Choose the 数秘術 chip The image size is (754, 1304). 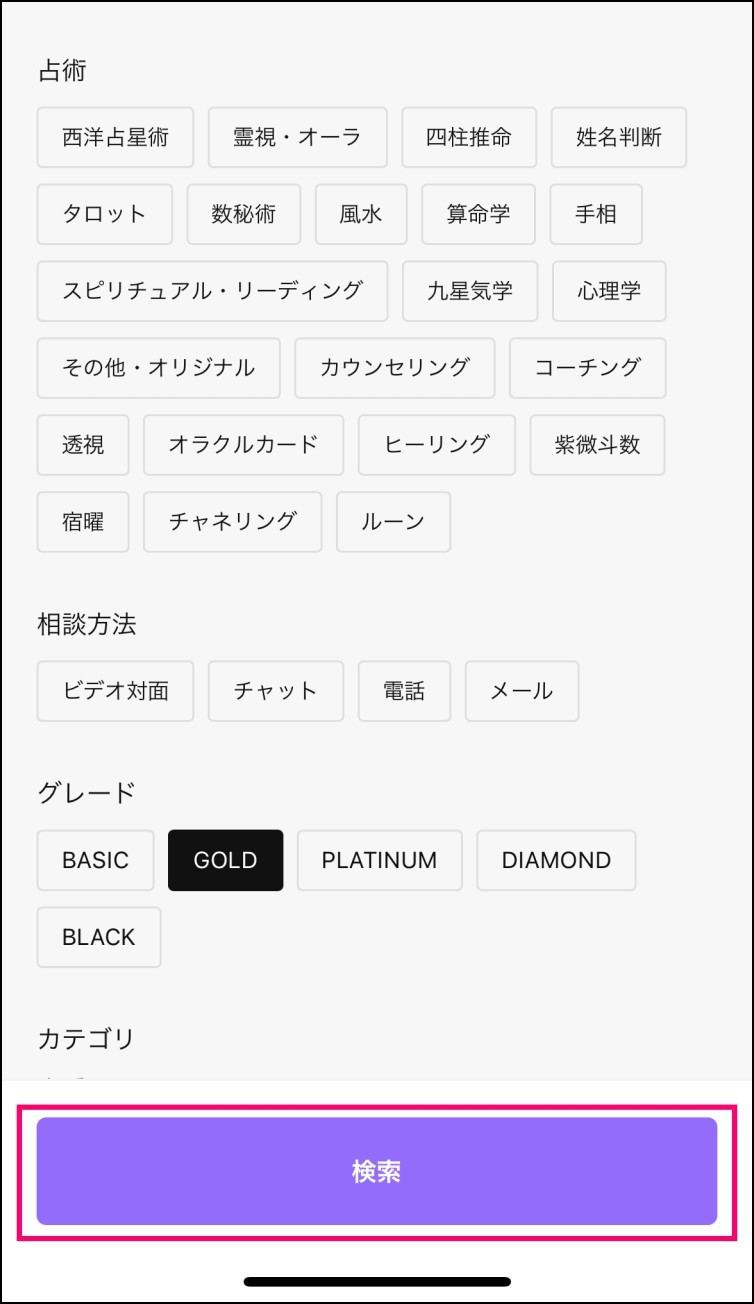244,214
